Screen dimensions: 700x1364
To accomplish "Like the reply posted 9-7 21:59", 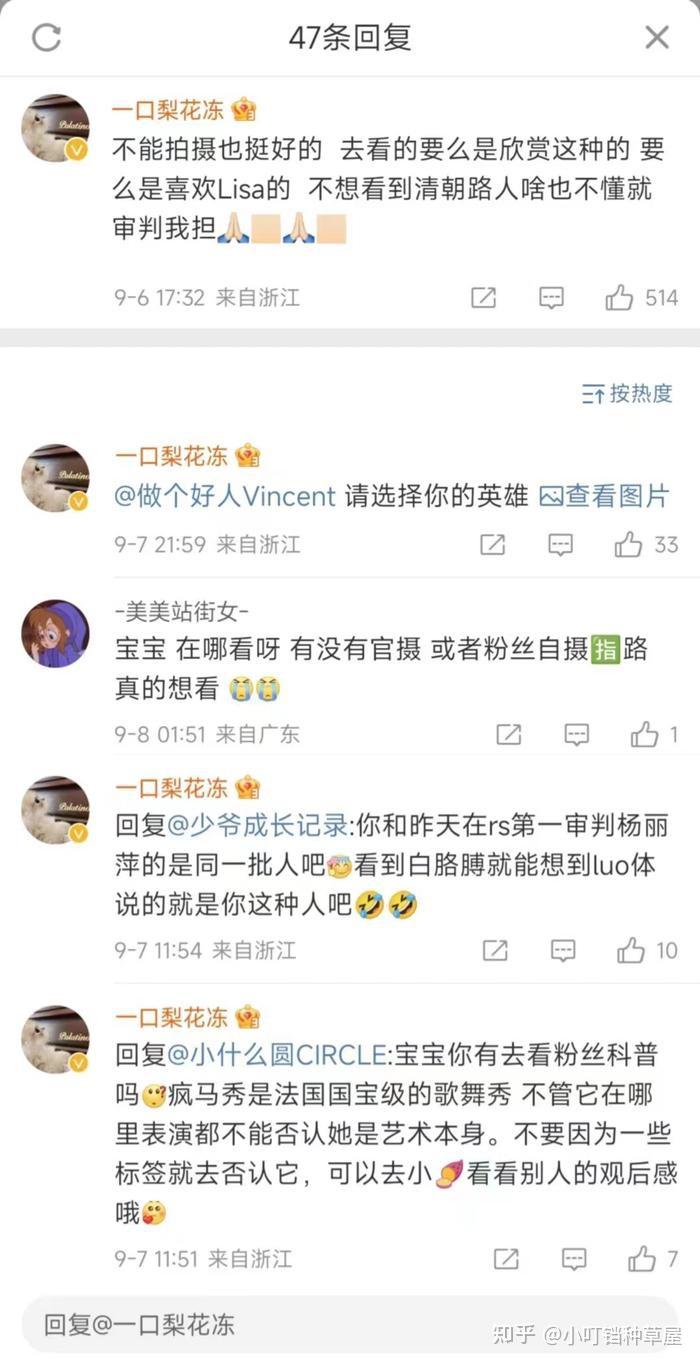I will tap(629, 544).
